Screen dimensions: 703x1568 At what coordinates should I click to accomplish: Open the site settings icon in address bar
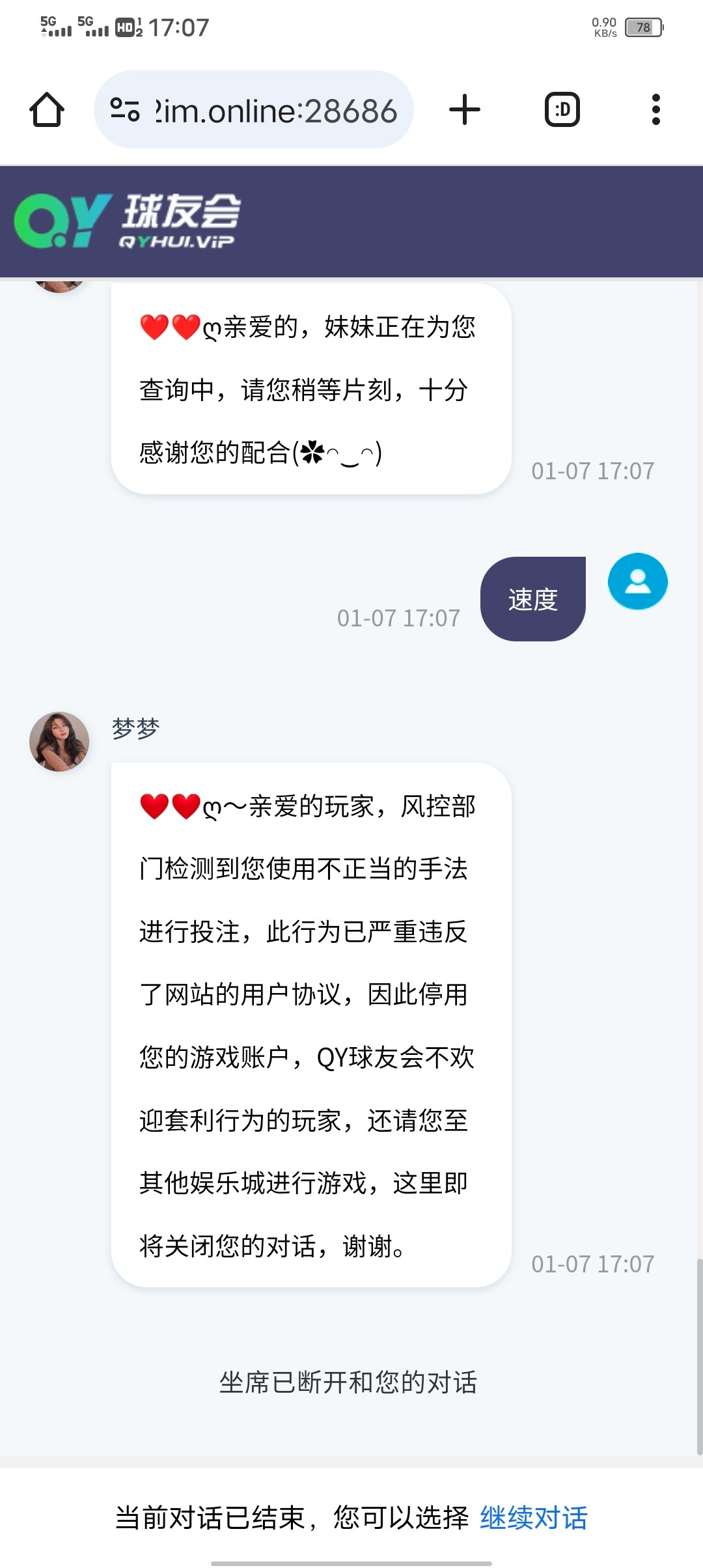(x=125, y=109)
